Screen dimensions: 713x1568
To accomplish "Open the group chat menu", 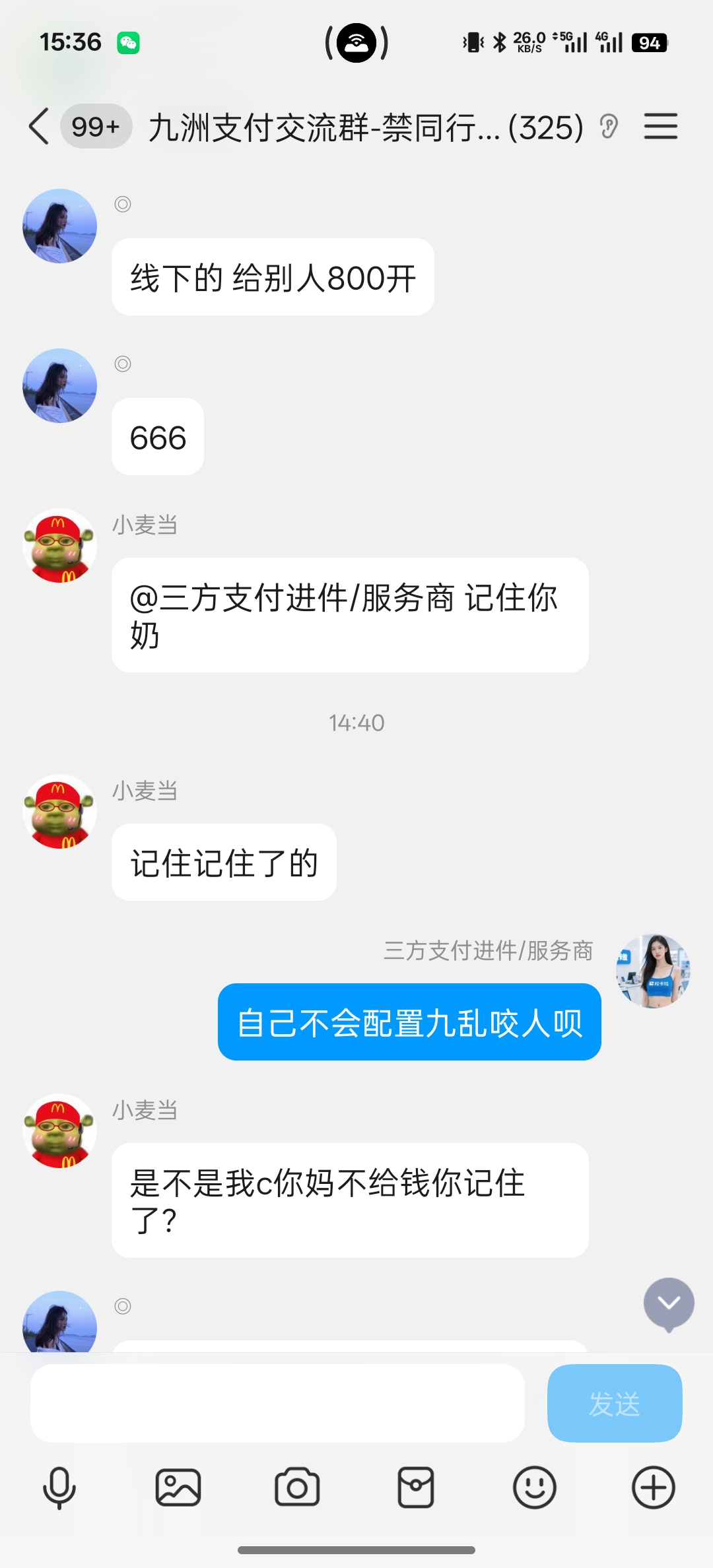I will pos(660,126).
